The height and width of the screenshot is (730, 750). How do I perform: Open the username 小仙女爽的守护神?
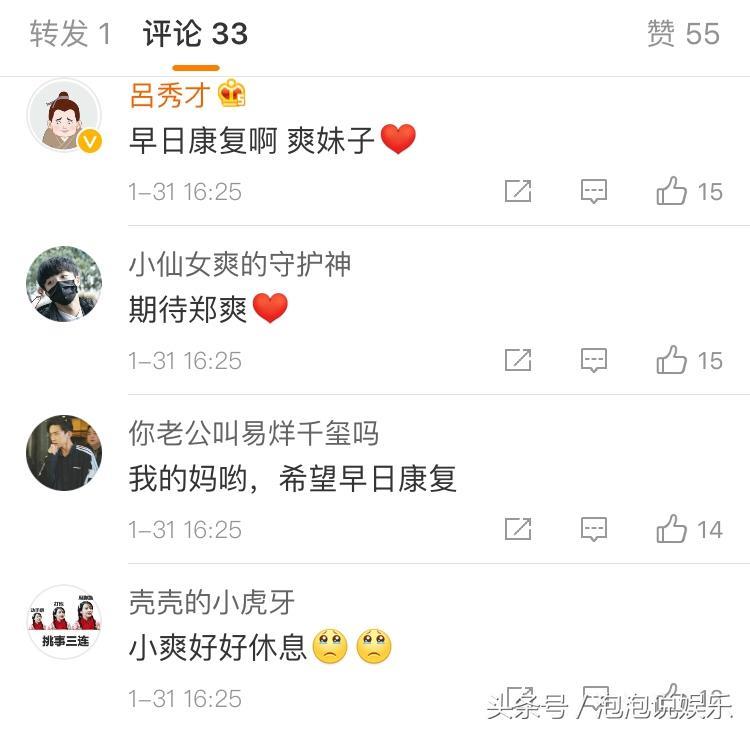coord(240,264)
